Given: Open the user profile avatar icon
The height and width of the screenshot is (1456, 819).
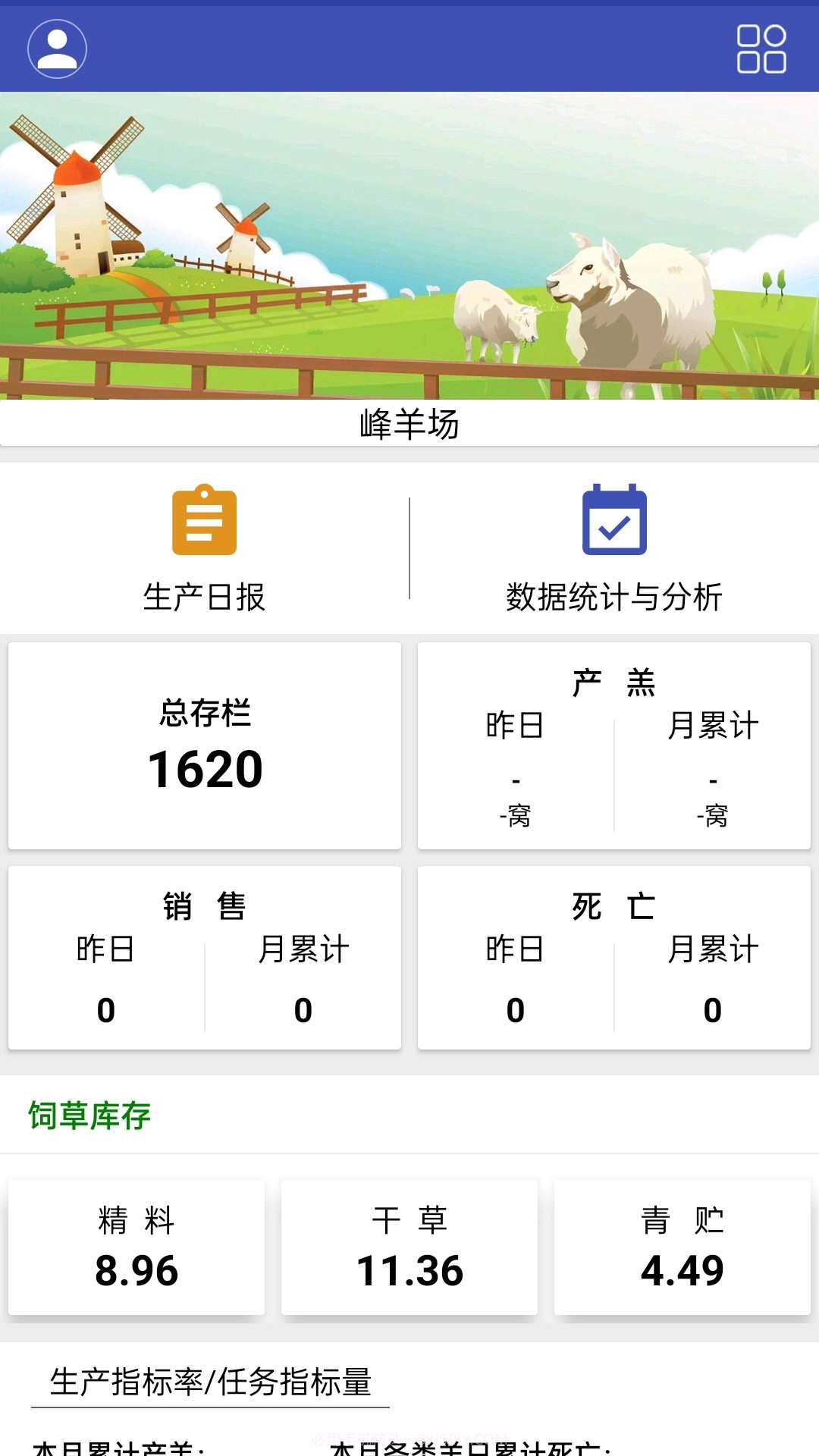Looking at the screenshot, I should tap(57, 49).
